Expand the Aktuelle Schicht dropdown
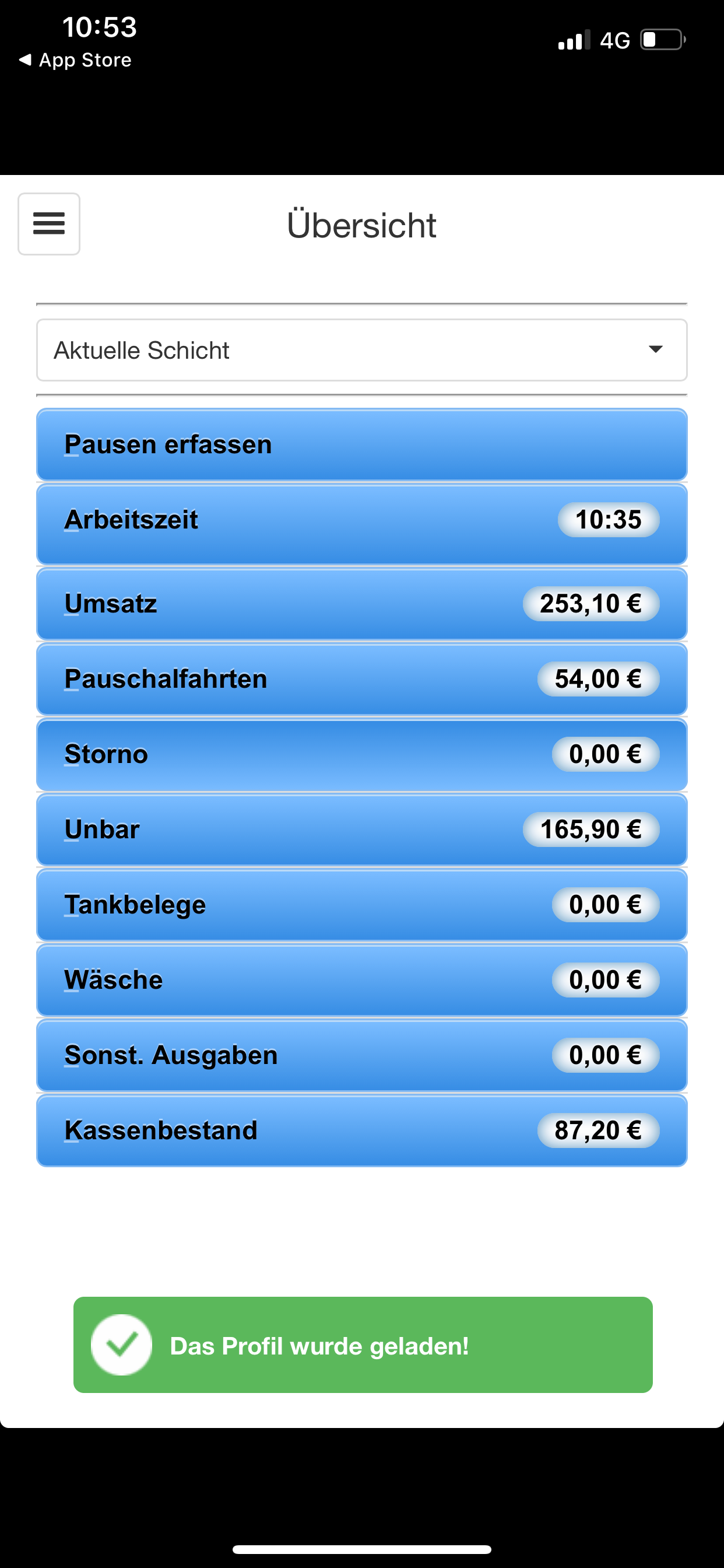 coord(362,350)
